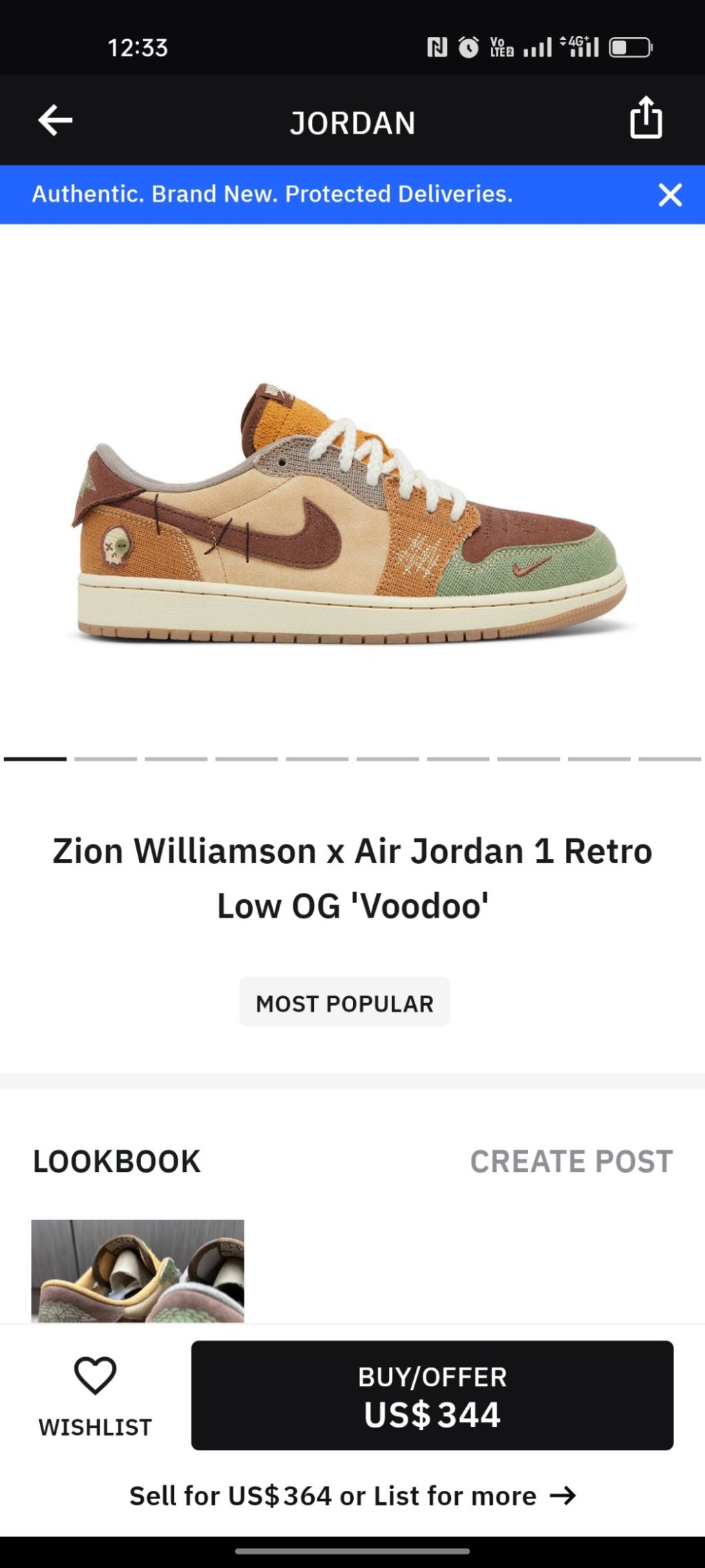This screenshot has width=705, height=1568.
Task: Open the Voodoo sneaker product image
Action: 351,513
